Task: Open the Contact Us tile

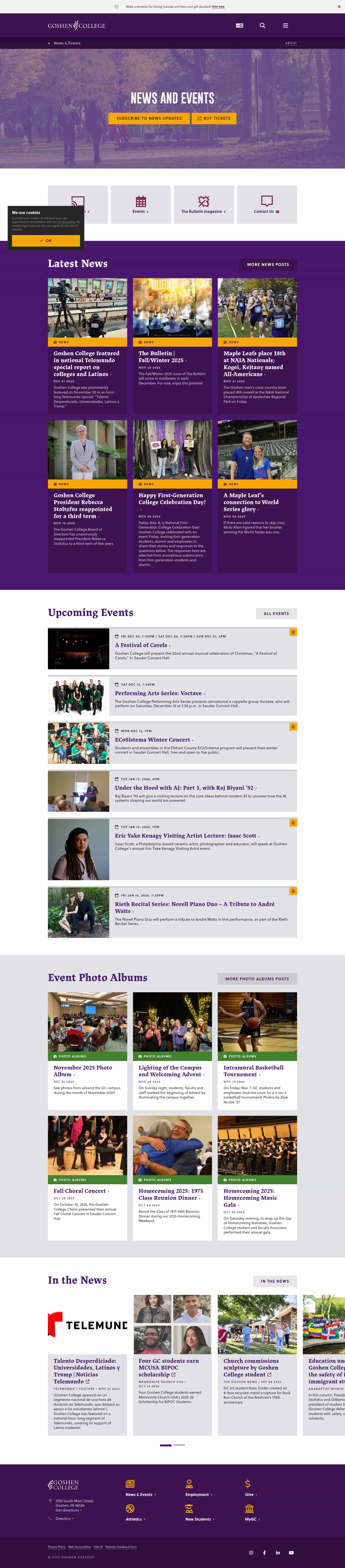Action: point(266,204)
